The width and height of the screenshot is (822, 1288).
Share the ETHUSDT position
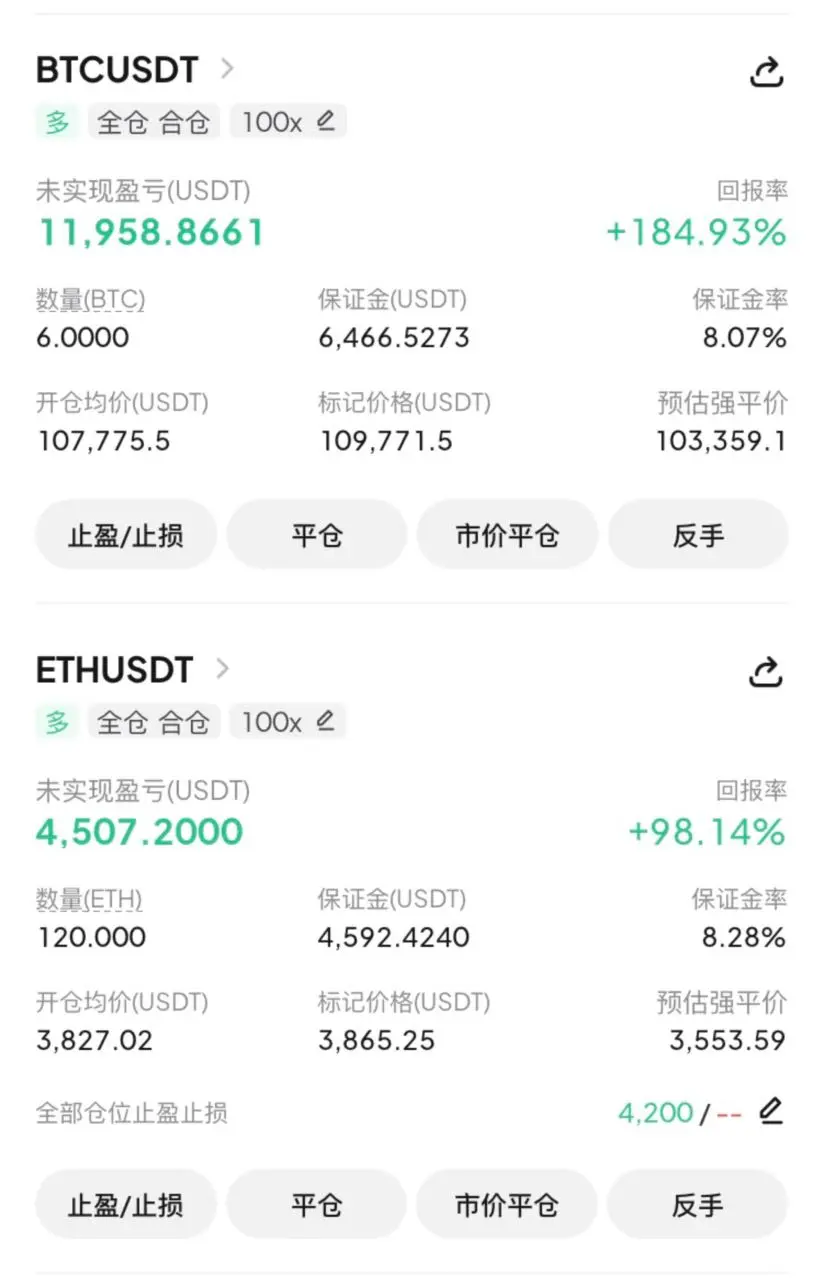click(x=766, y=672)
